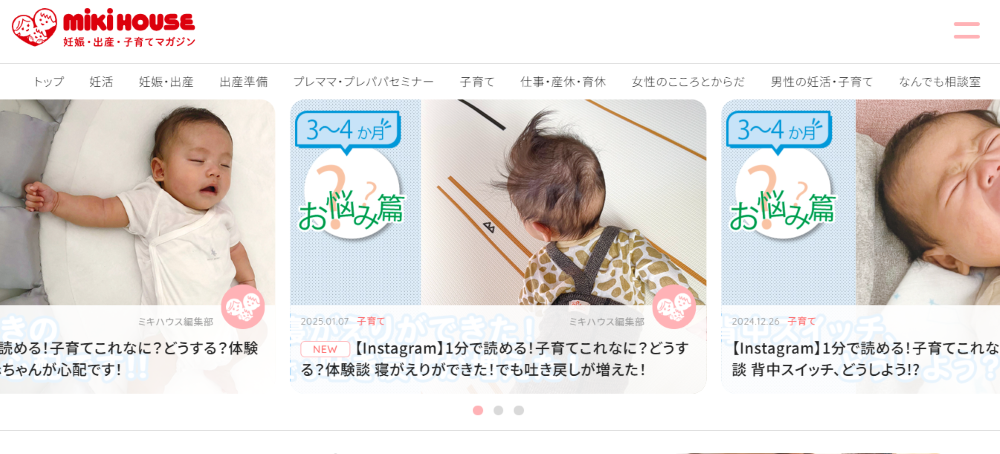Go to なんでも相談室
The width and height of the screenshot is (1000, 454).
coord(939,82)
